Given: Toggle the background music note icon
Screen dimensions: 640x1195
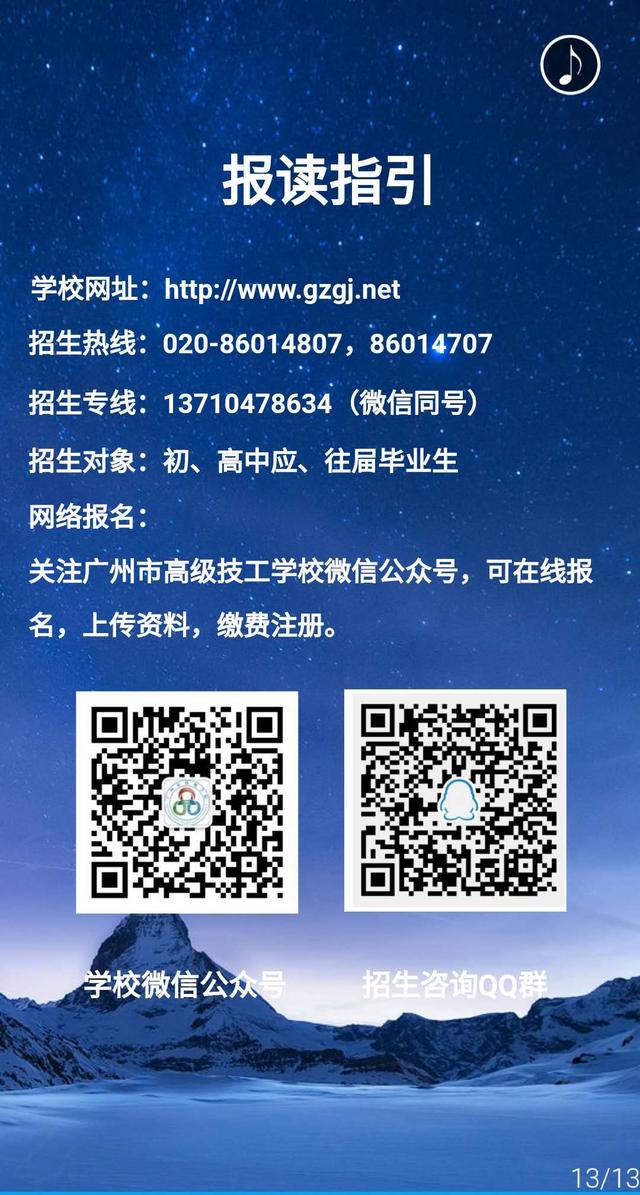Looking at the screenshot, I should 569,65.
